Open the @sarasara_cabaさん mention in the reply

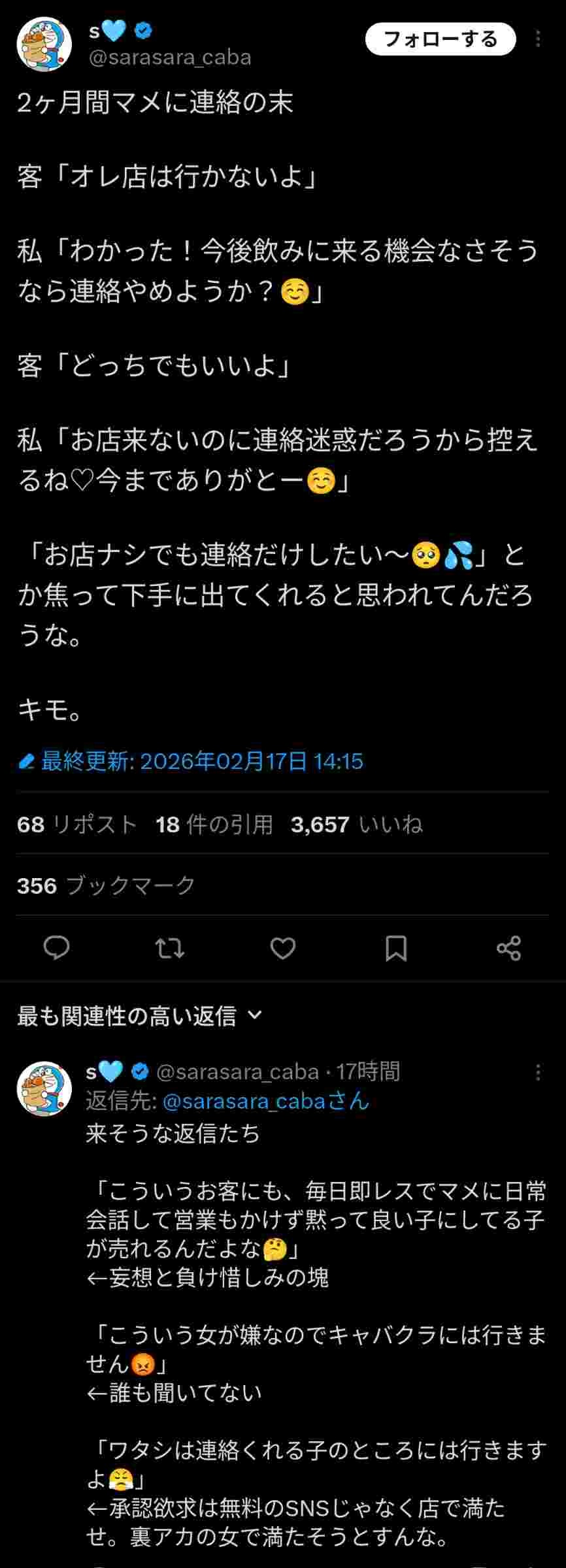[265, 1101]
